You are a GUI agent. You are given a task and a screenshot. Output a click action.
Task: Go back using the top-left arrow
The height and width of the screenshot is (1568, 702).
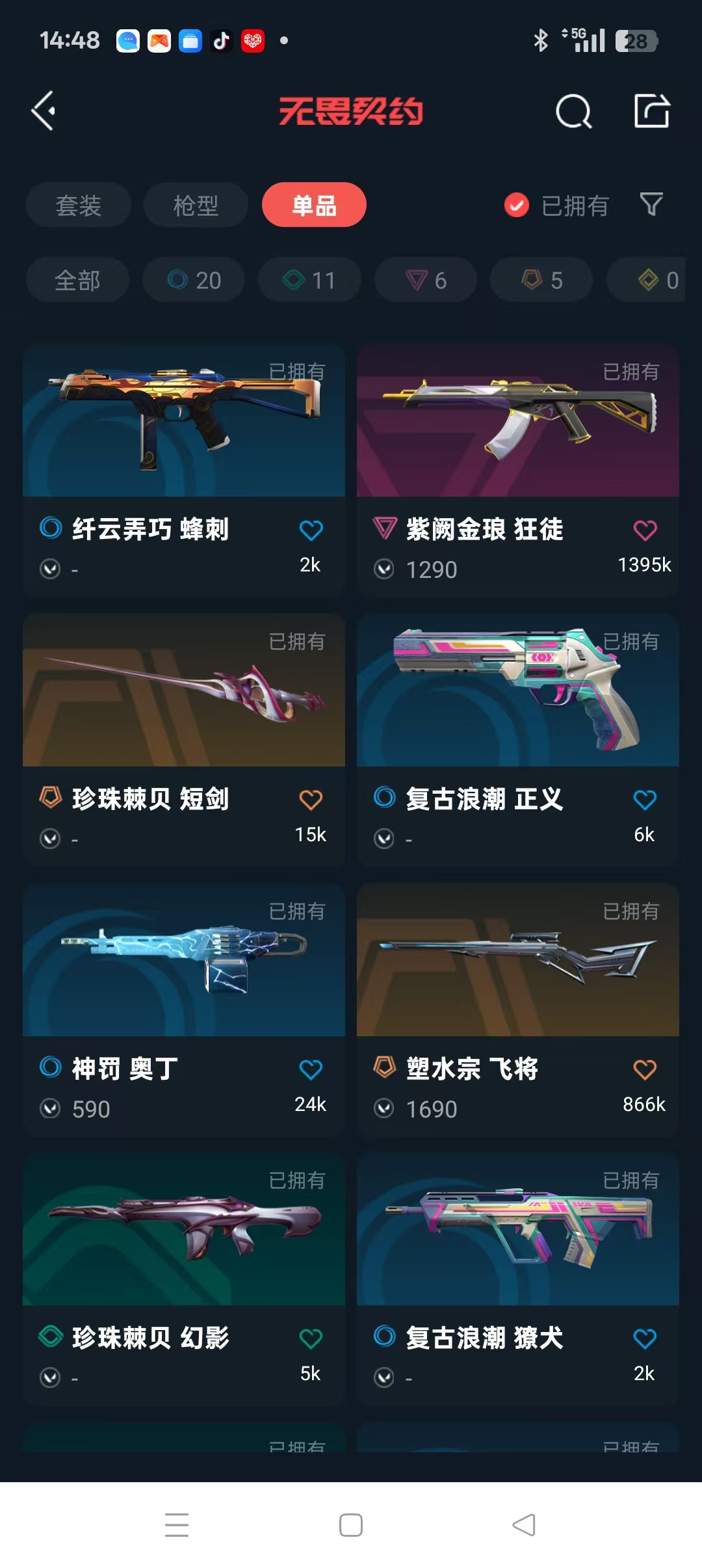point(44,111)
